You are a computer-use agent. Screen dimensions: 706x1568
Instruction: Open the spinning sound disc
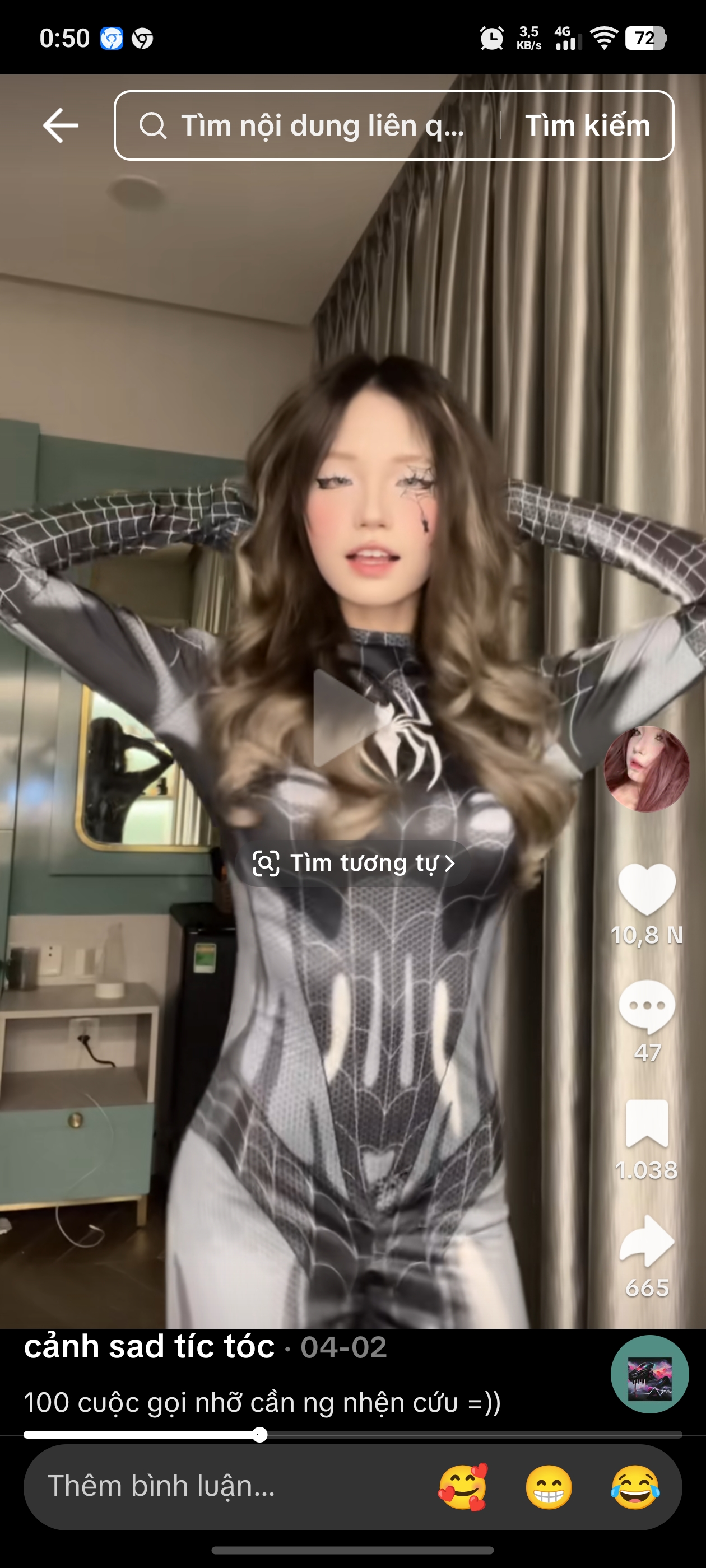tap(649, 1374)
